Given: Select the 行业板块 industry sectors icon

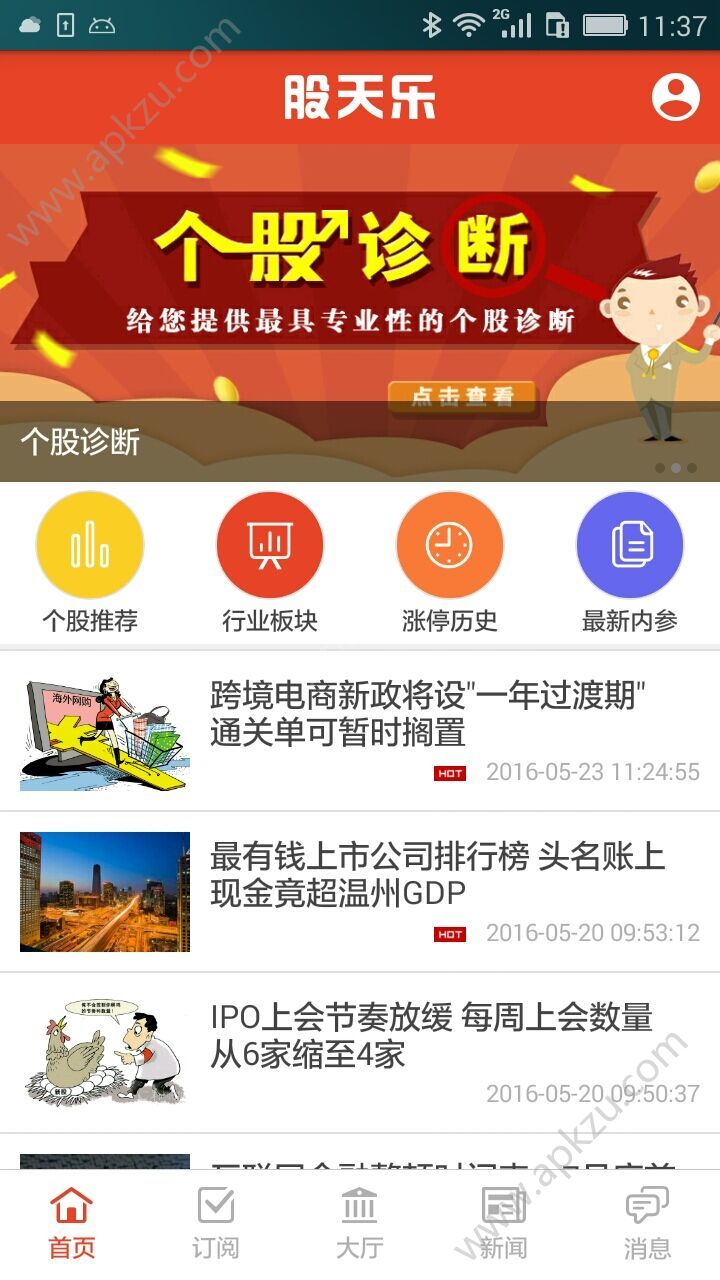Looking at the screenshot, I should tap(268, 545).
